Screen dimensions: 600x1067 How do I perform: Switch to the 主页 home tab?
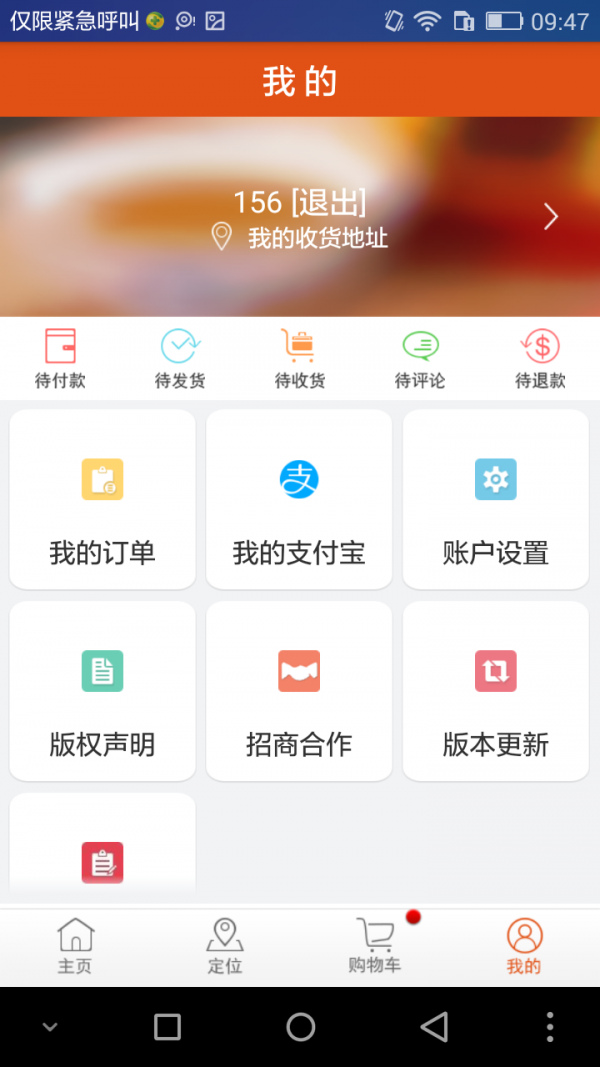[x=75, y=946]
